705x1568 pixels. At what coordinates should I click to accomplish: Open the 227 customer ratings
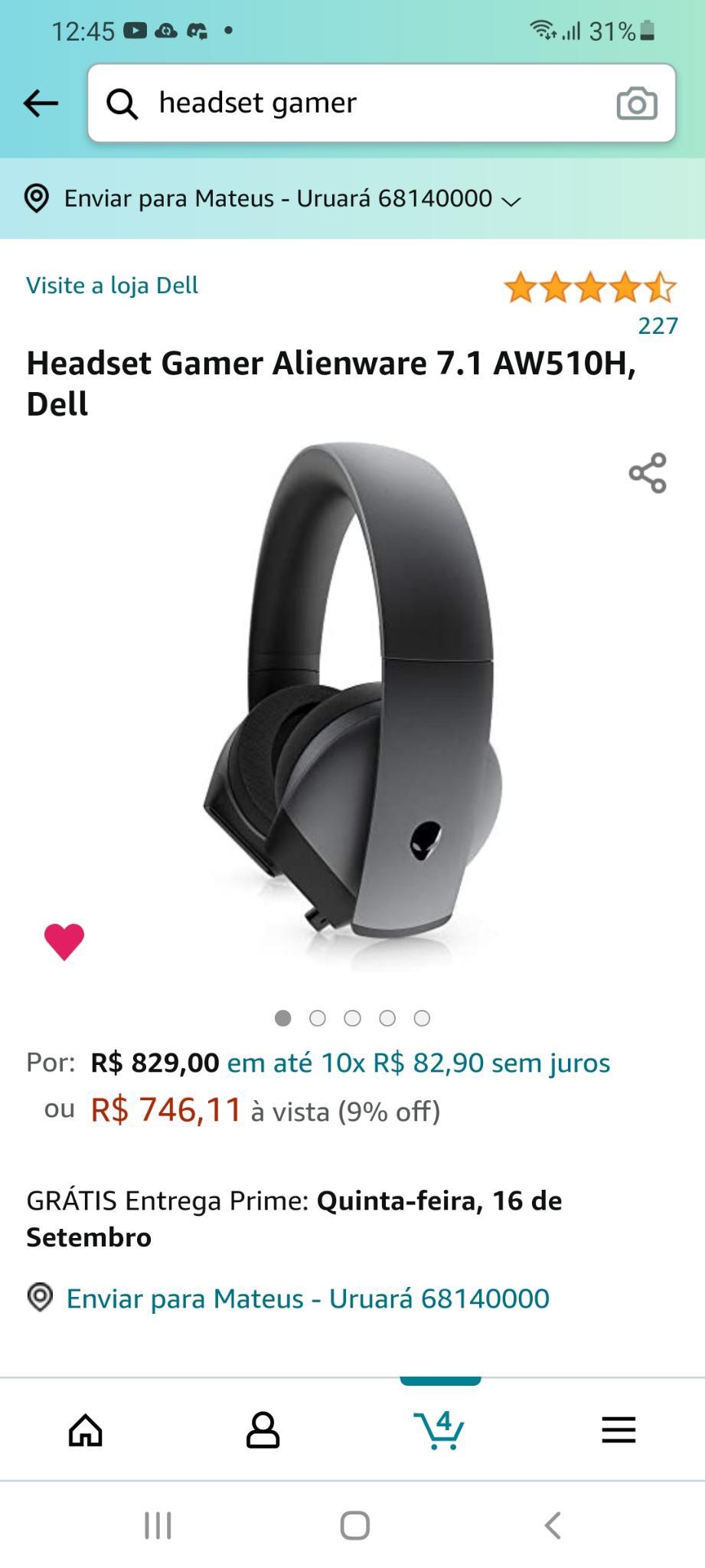(x=658, y=325)
